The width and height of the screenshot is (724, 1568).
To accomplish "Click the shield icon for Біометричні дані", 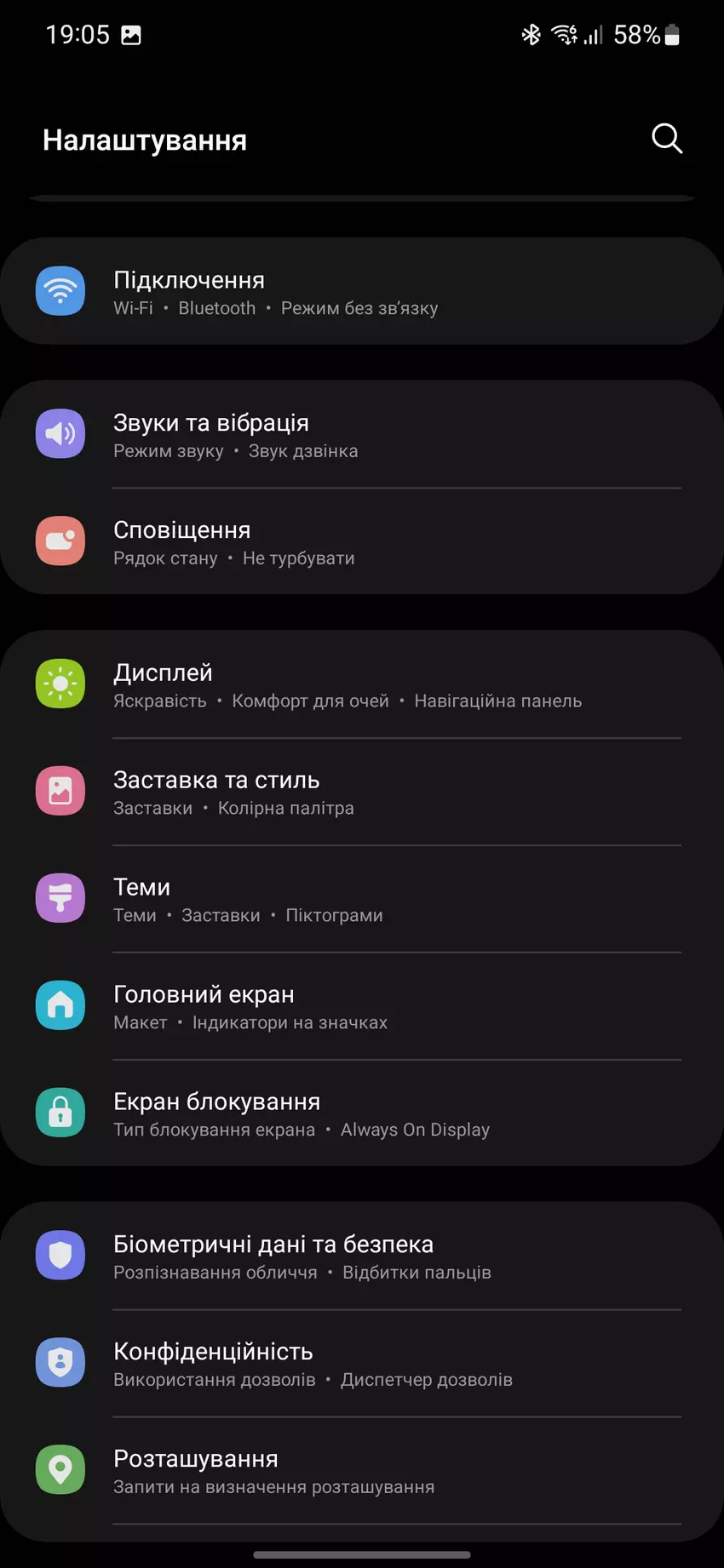I will [x=60, y=1255].
